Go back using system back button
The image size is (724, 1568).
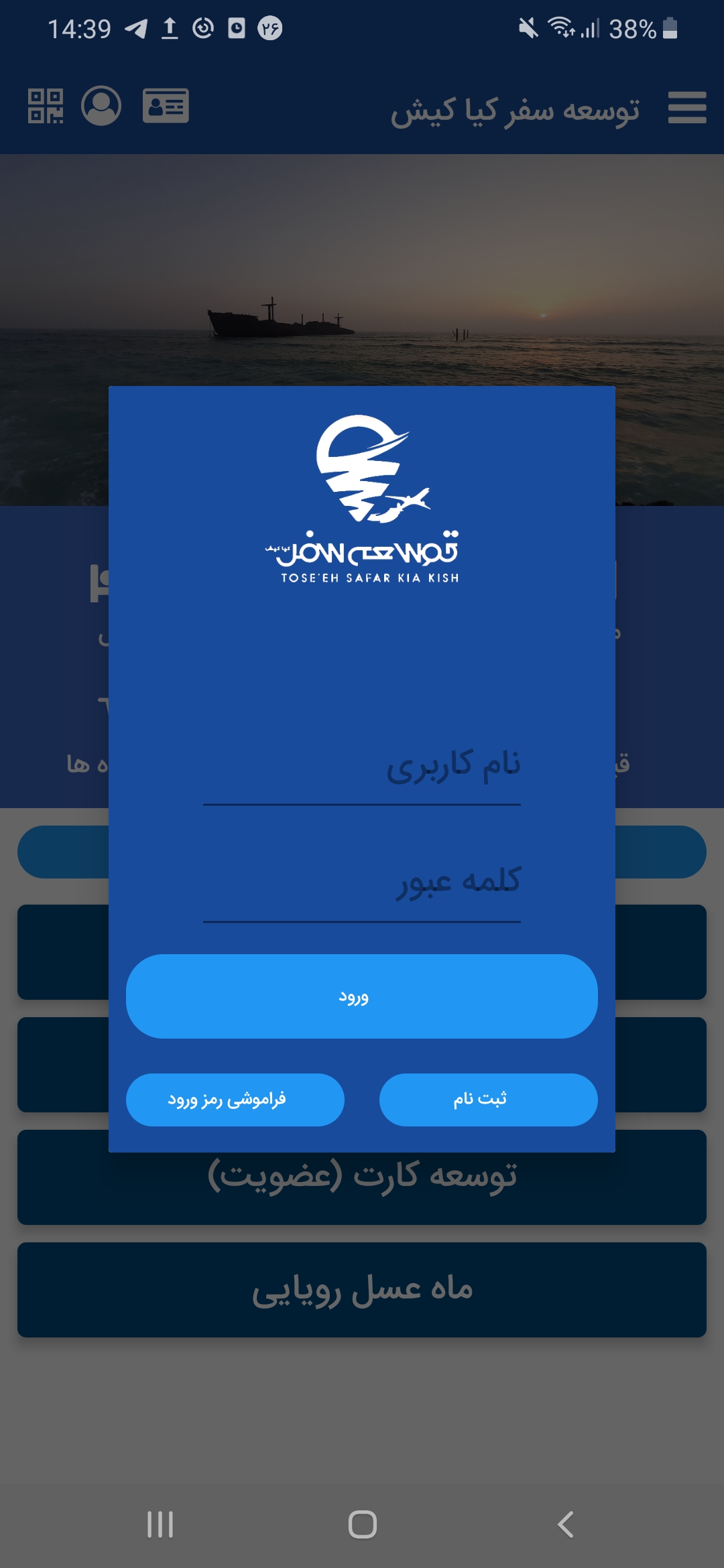565,1524
